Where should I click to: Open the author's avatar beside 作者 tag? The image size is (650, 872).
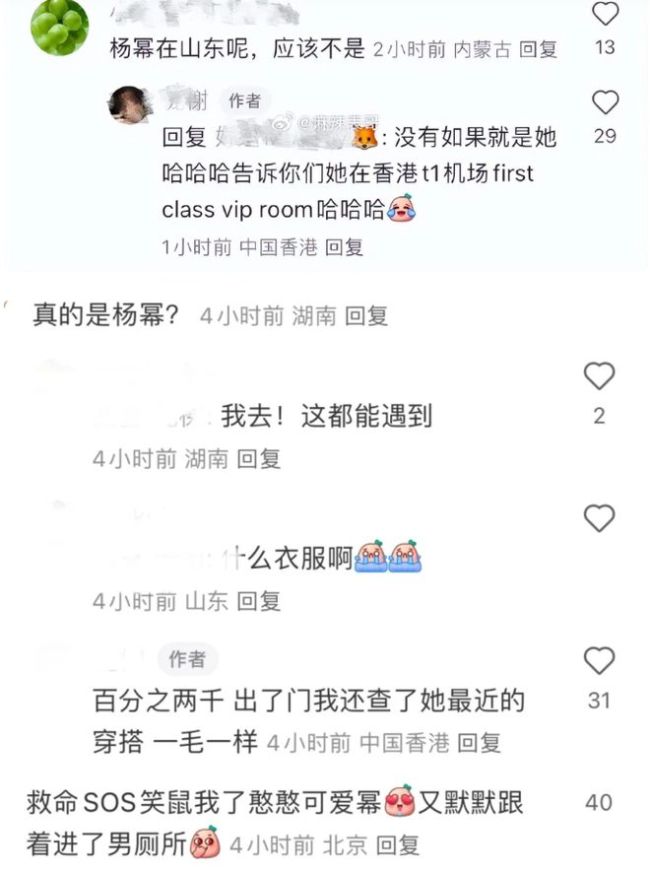click(130, 104)
